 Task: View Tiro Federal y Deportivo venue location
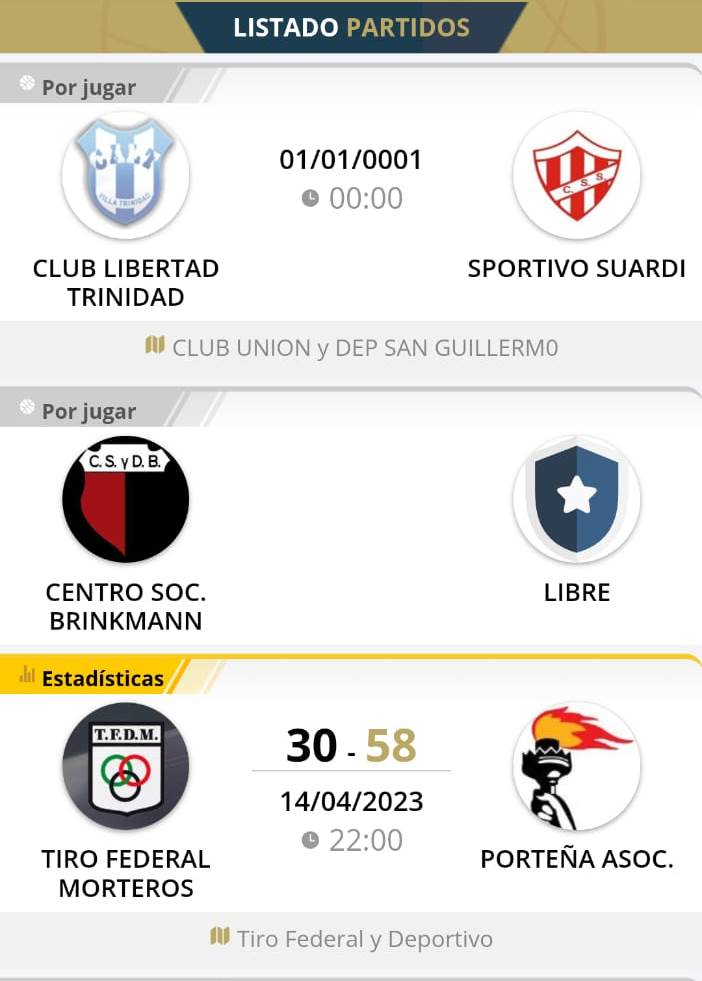tap(352, 939)
